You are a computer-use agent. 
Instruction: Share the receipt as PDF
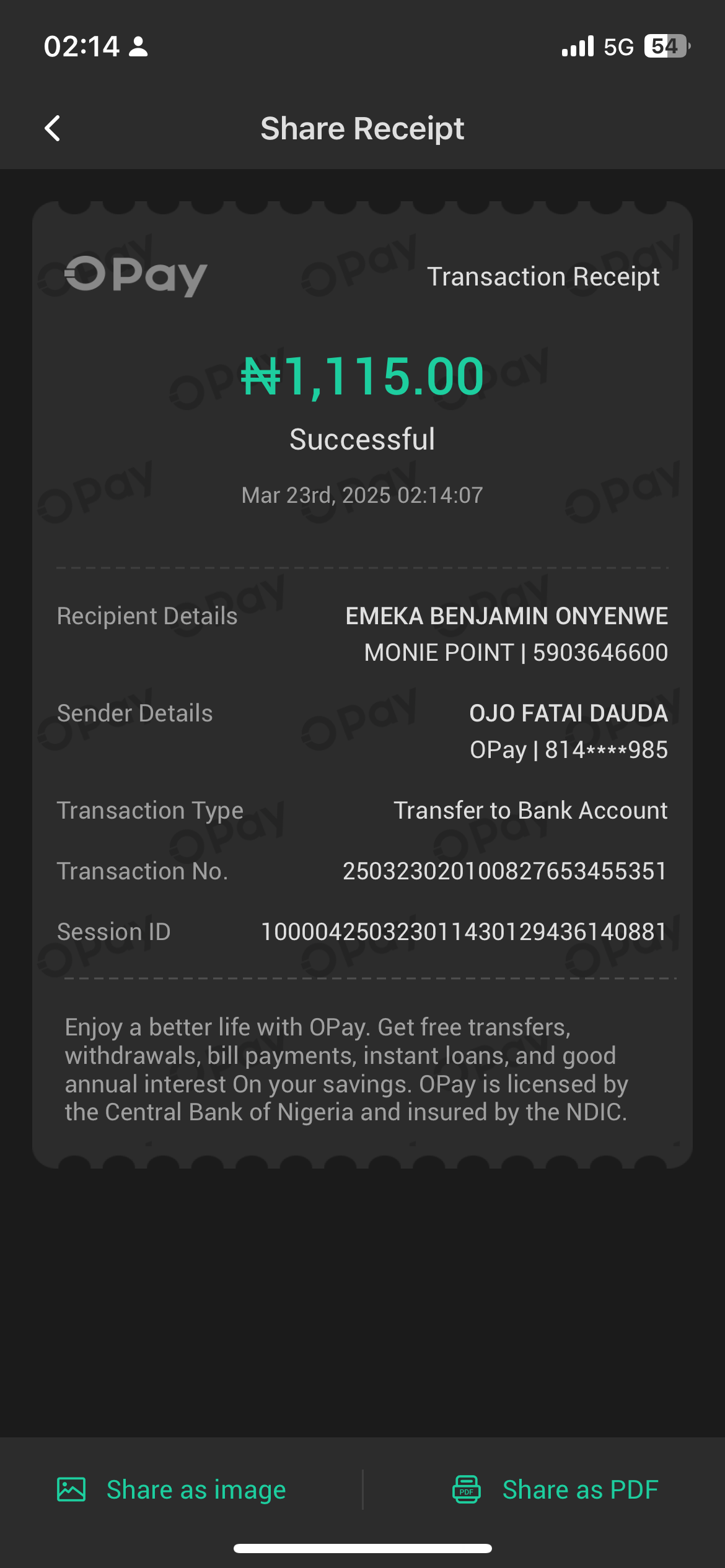coord(555,1489)
